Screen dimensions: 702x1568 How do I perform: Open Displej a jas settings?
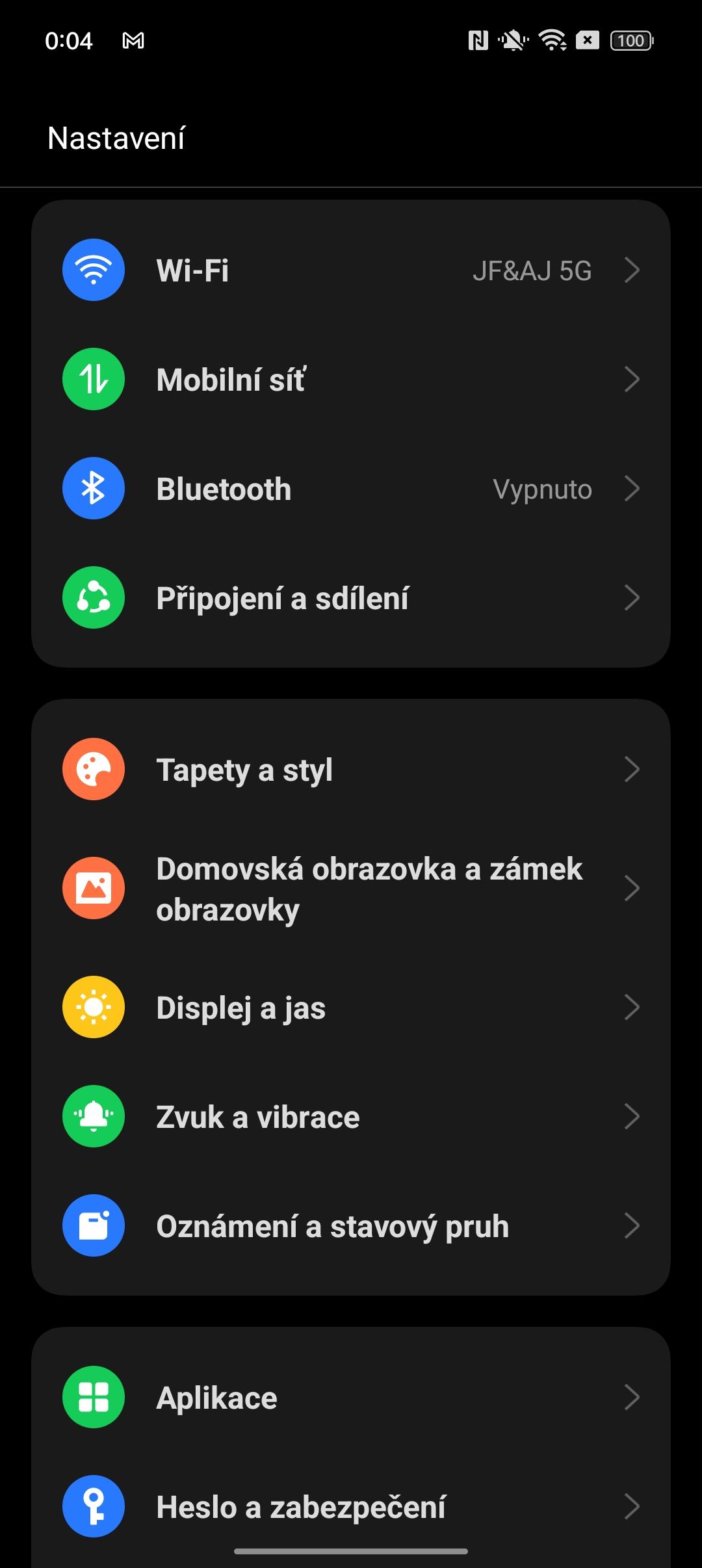tap(351, 1007)
